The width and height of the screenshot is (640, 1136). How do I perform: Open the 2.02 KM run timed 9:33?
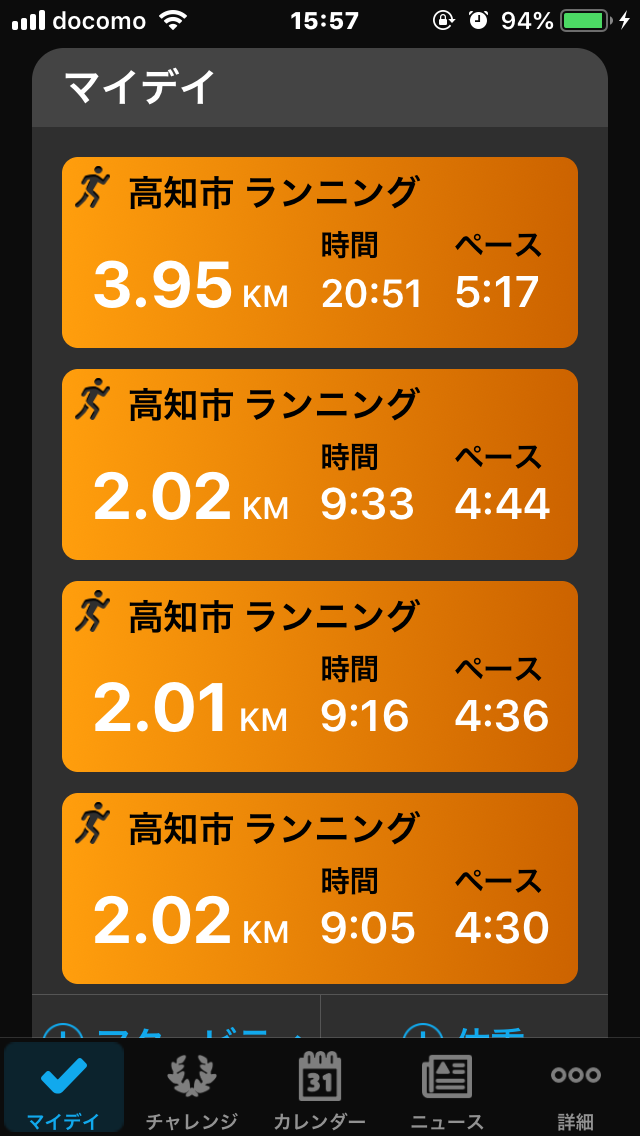point(320,464)
